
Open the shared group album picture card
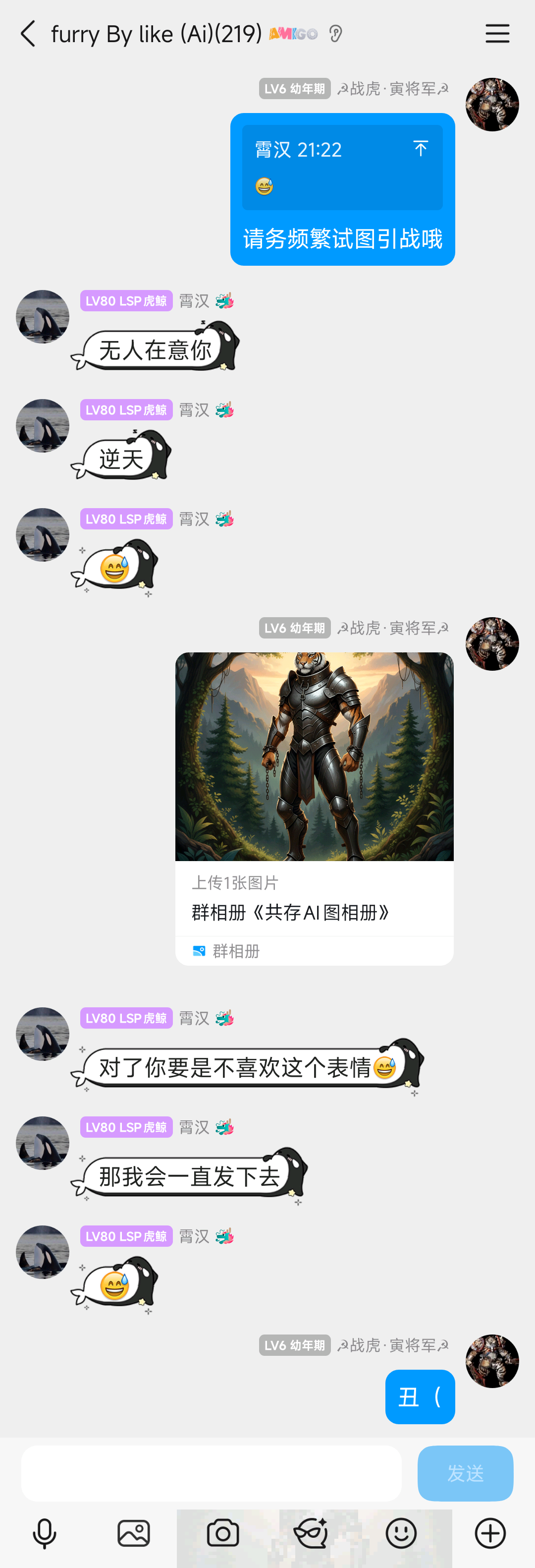[314, 756]
